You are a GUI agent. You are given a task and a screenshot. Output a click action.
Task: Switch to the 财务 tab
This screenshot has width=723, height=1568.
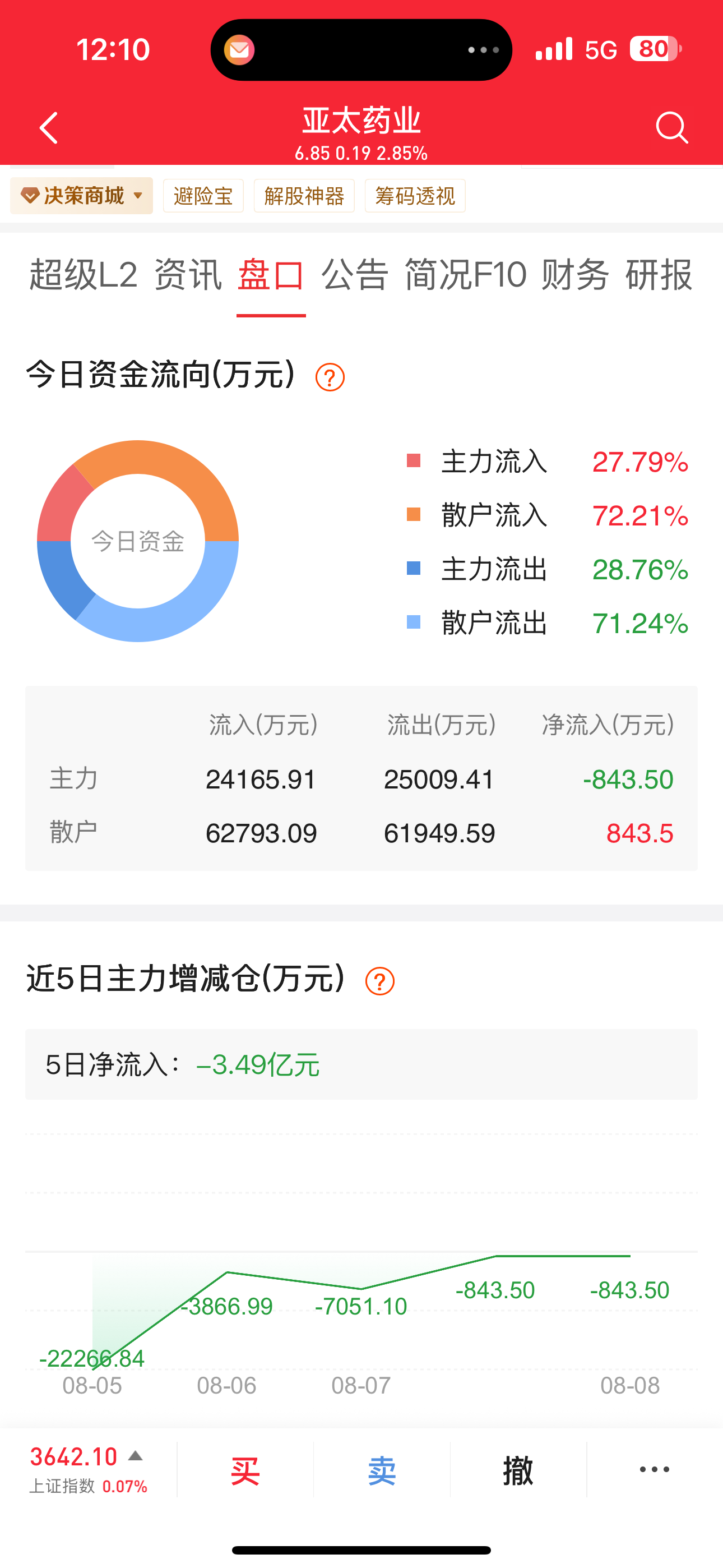point(575,275)
